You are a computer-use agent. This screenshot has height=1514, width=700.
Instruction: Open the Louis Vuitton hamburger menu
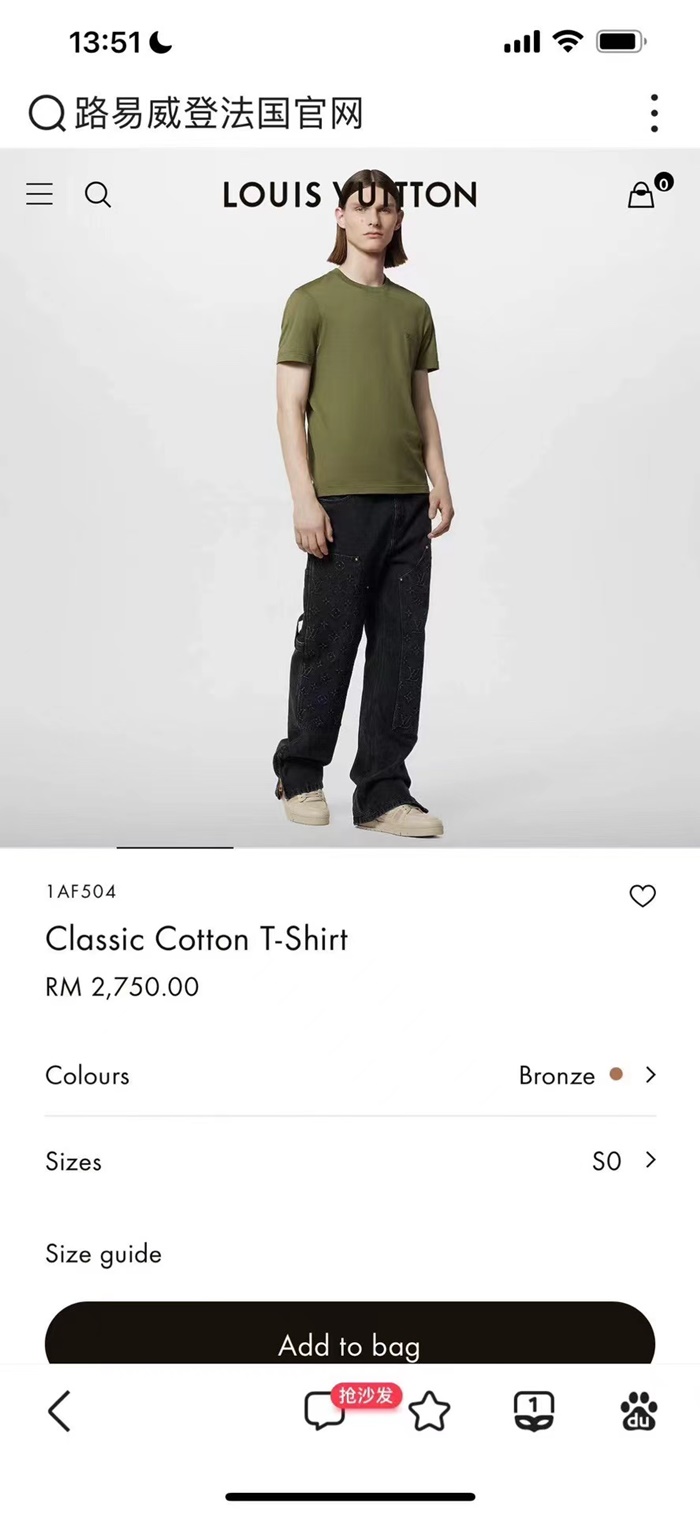coord(39,194)
